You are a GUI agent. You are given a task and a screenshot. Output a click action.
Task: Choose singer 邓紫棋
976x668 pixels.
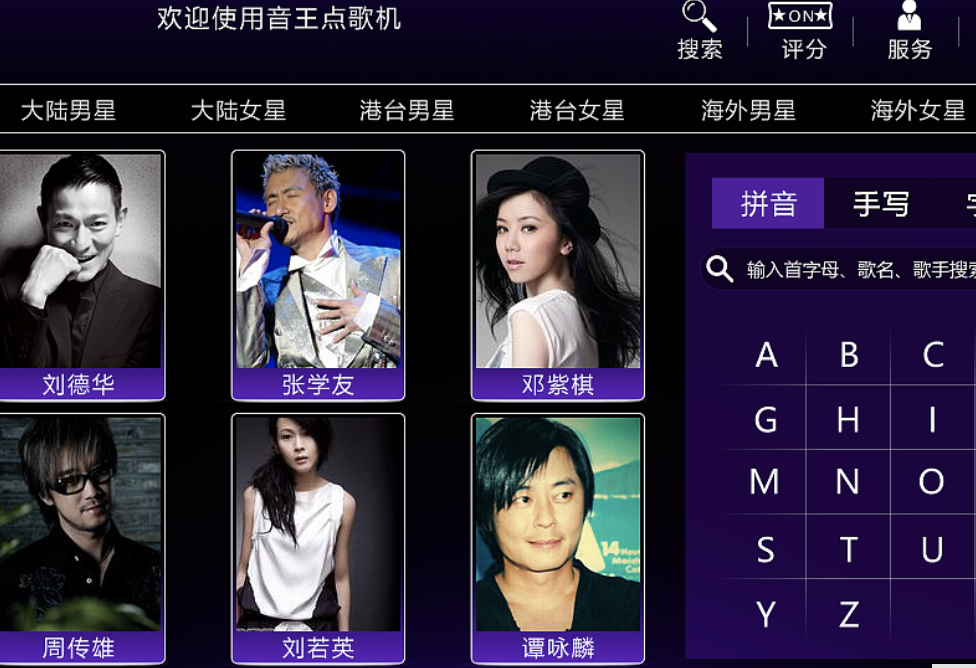pyautogui.click(x=557, y=275)
